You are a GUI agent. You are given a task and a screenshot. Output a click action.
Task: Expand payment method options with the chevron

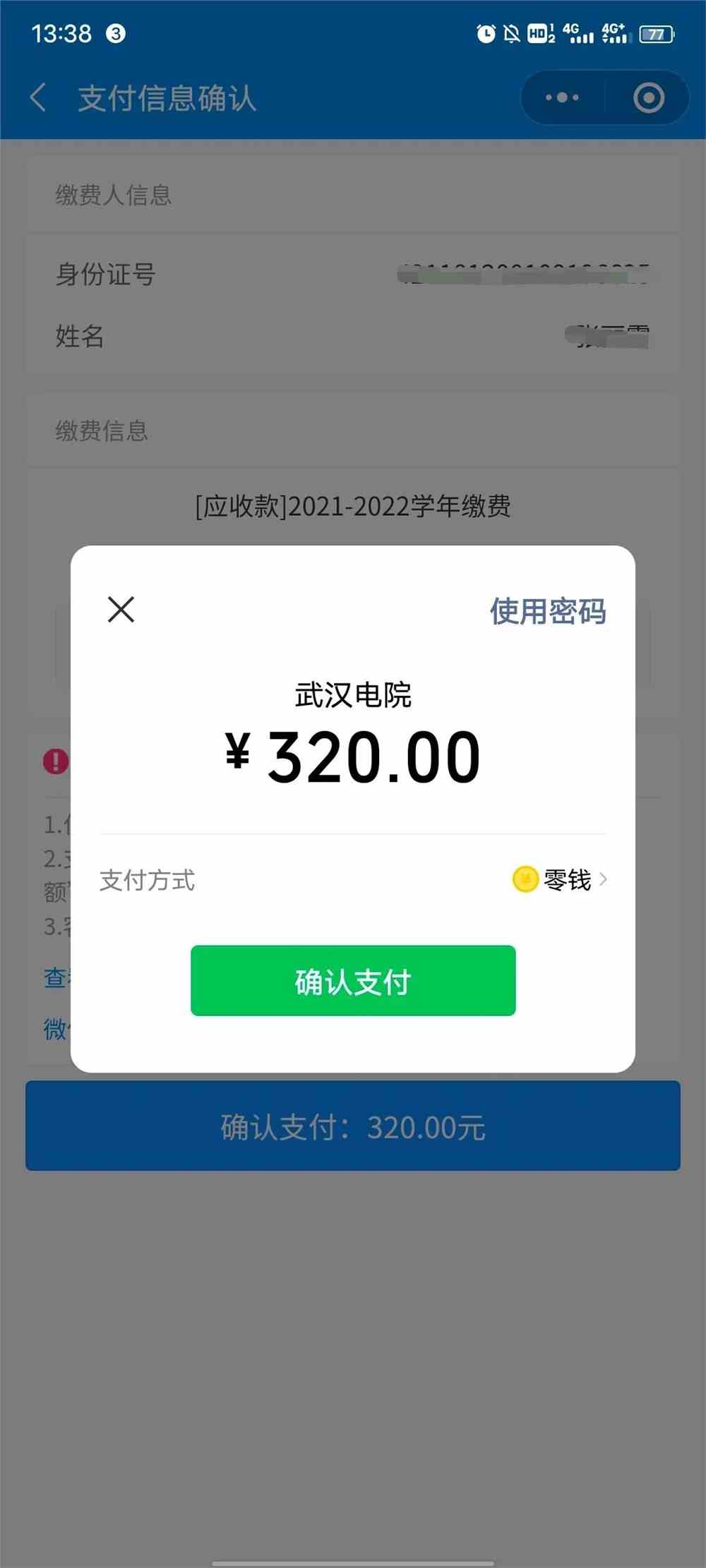[x=604, y=879]
